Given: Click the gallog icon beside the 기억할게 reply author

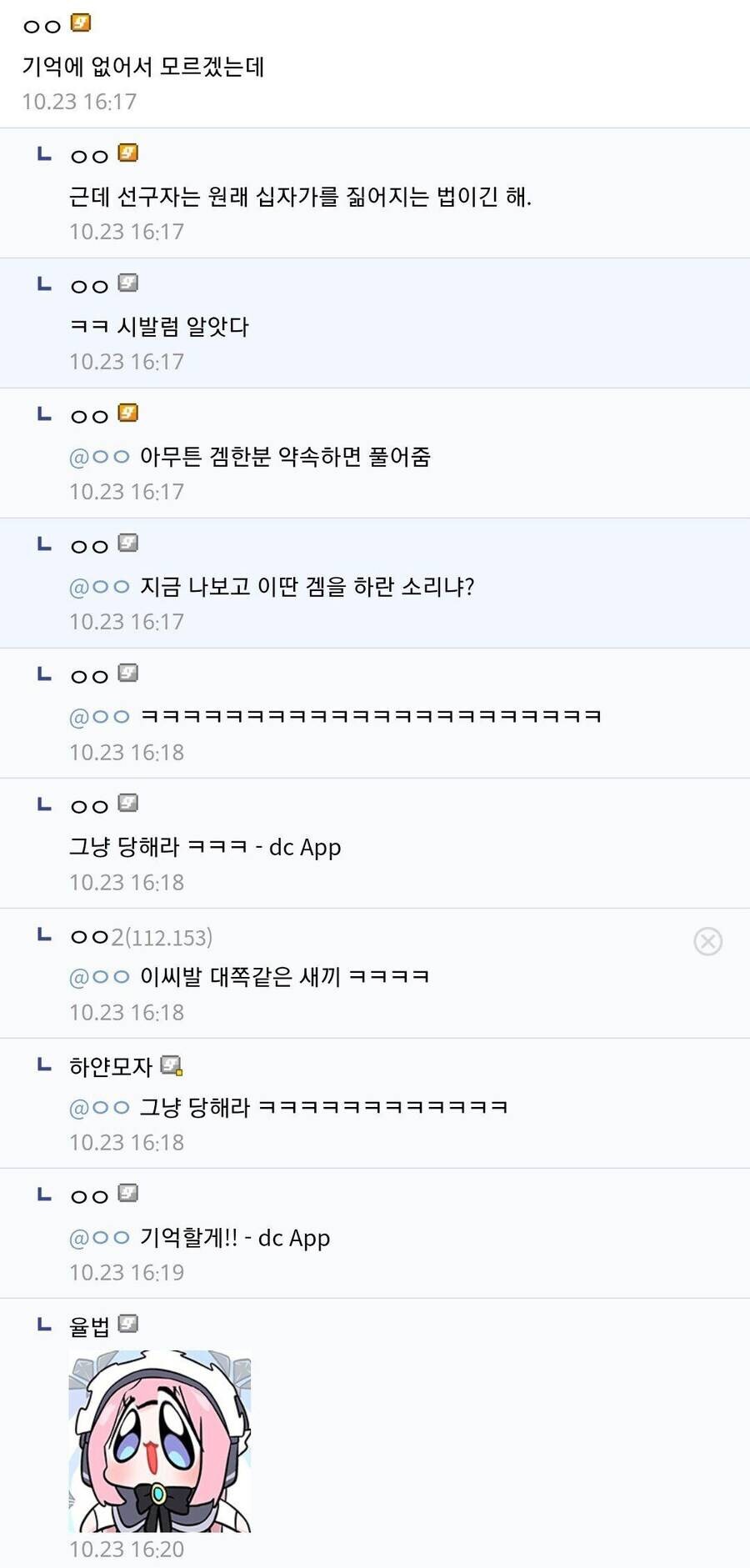Looking at the screenshot, I should pyautogui.click(x=127, y=1194).
